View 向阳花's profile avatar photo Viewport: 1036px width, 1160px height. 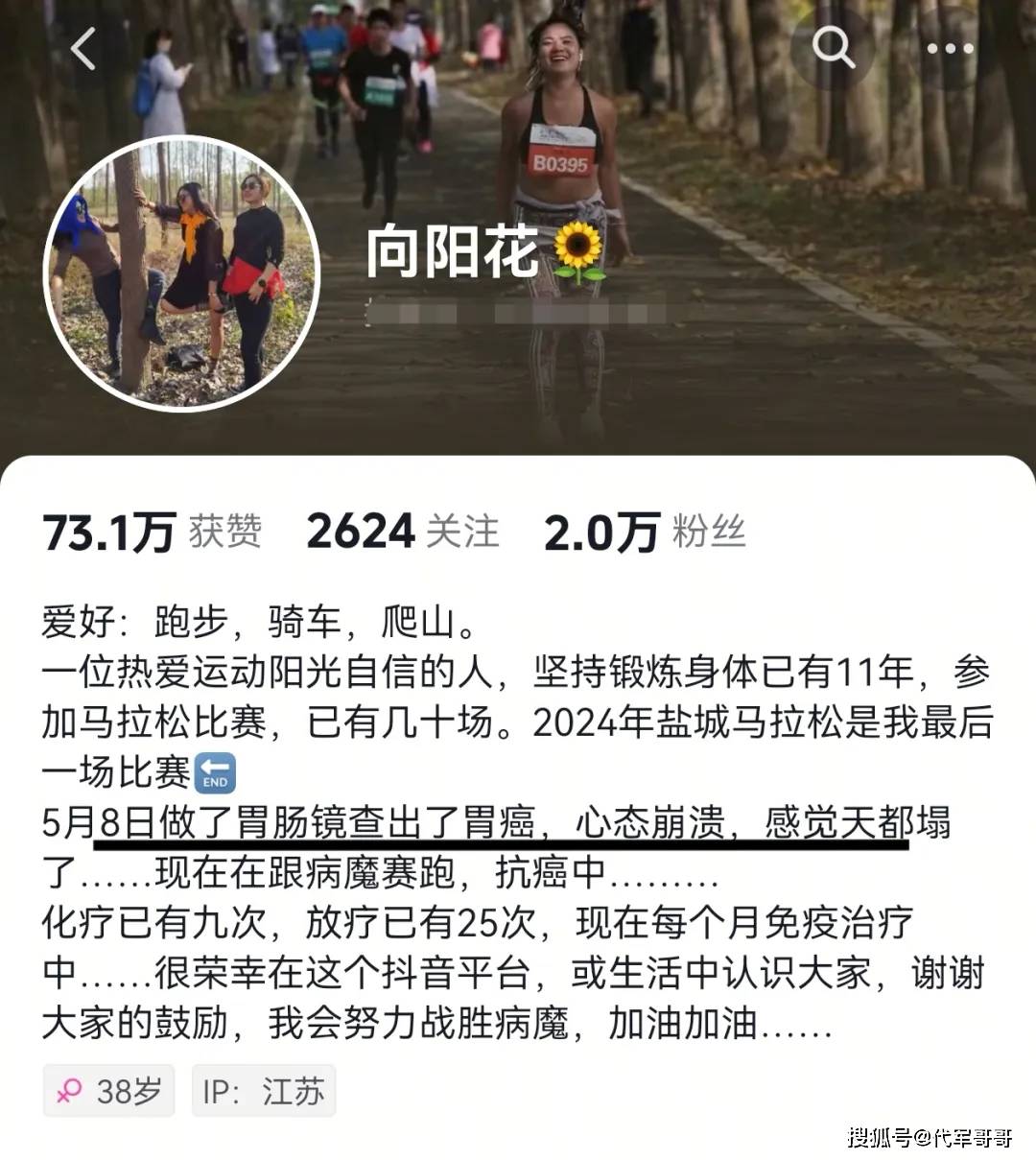181,273
